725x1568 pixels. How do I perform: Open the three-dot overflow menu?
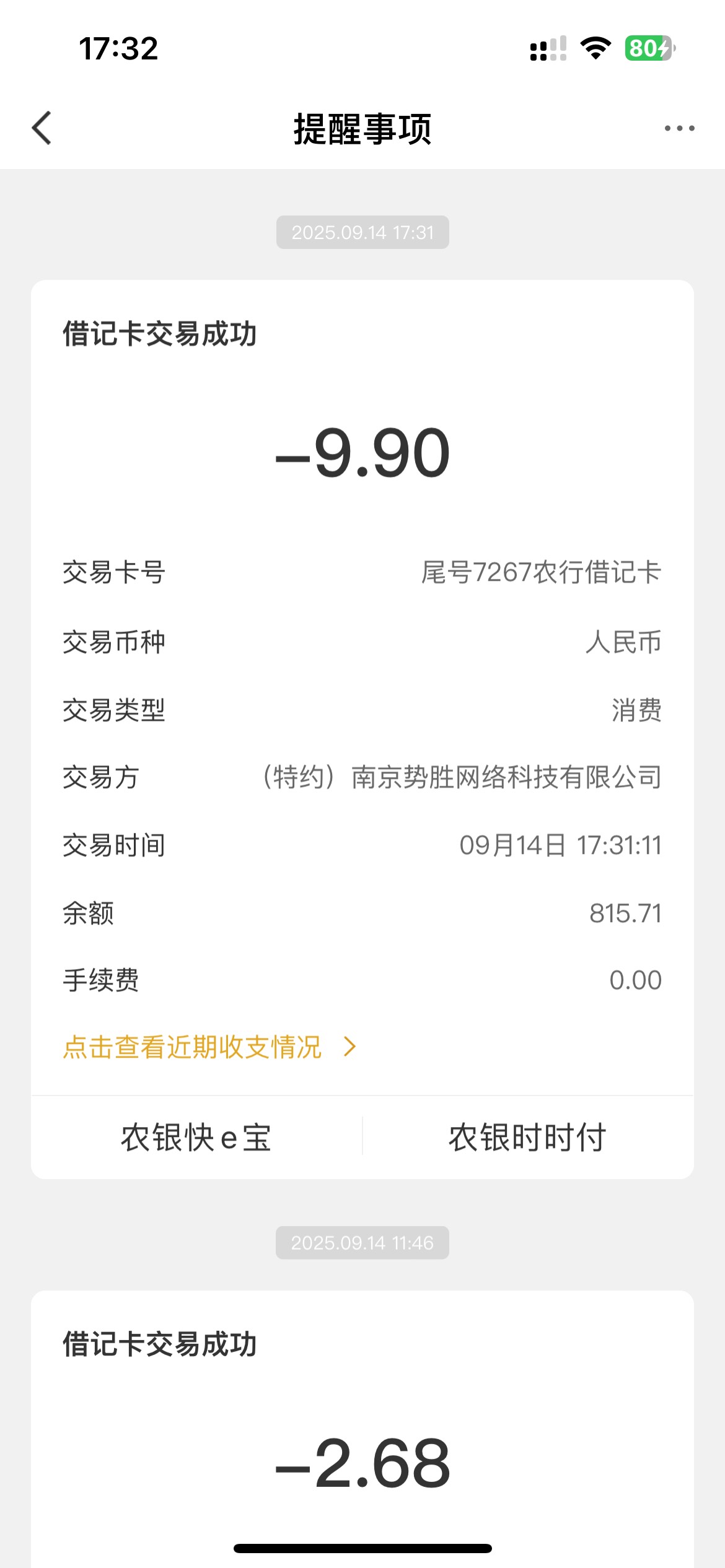tap(679, 128)
